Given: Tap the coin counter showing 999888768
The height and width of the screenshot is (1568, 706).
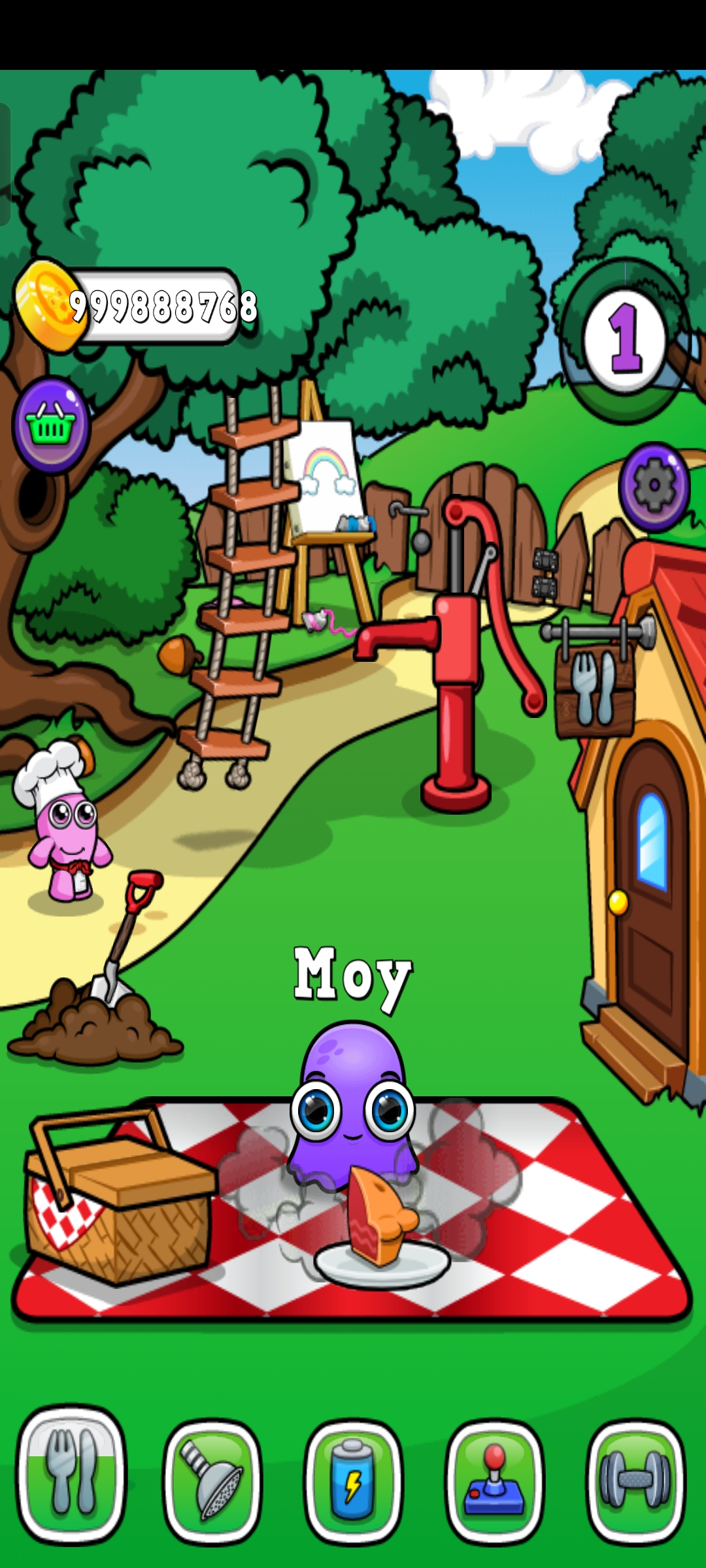Looking at the screenshot, I should click(x=163, y=304).
